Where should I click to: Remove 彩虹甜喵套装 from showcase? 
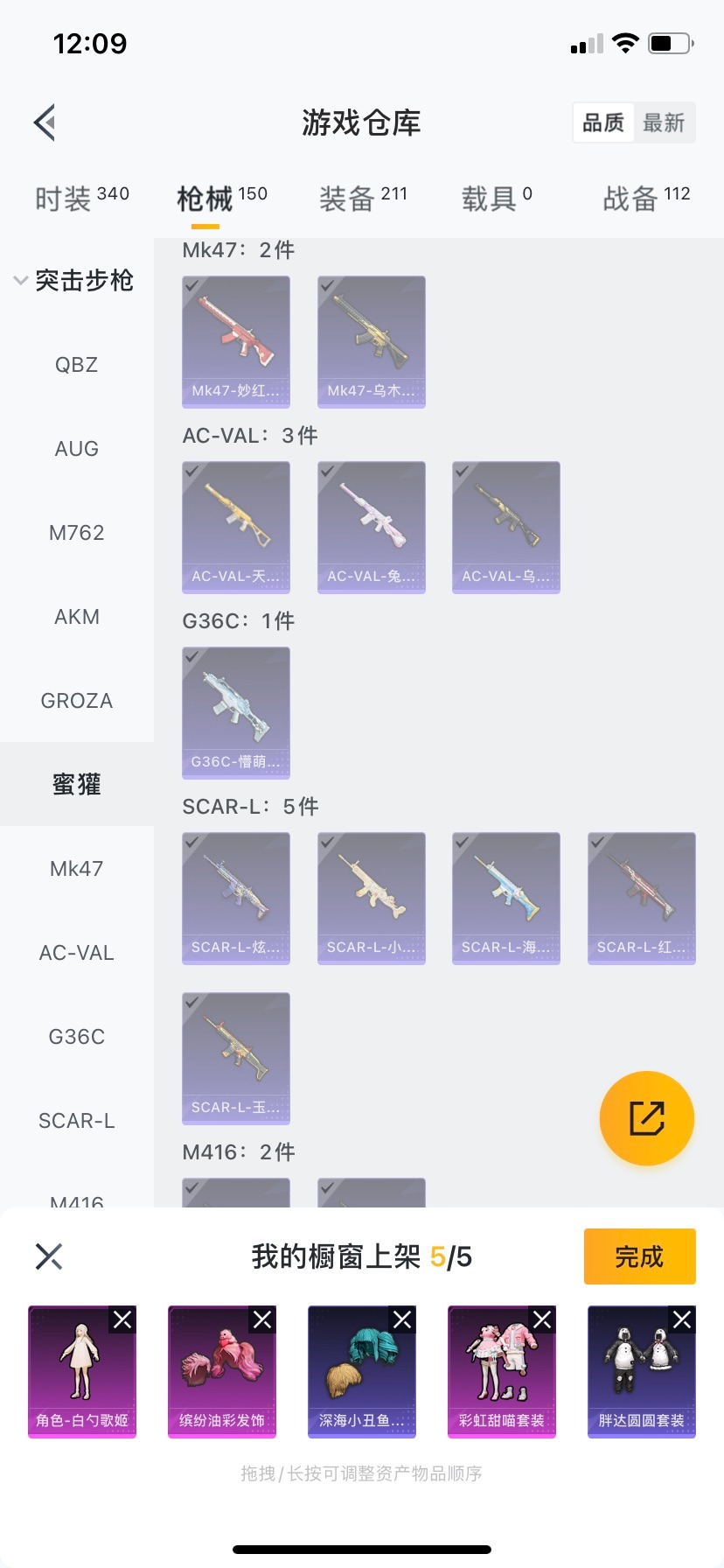coord(542,1319)
